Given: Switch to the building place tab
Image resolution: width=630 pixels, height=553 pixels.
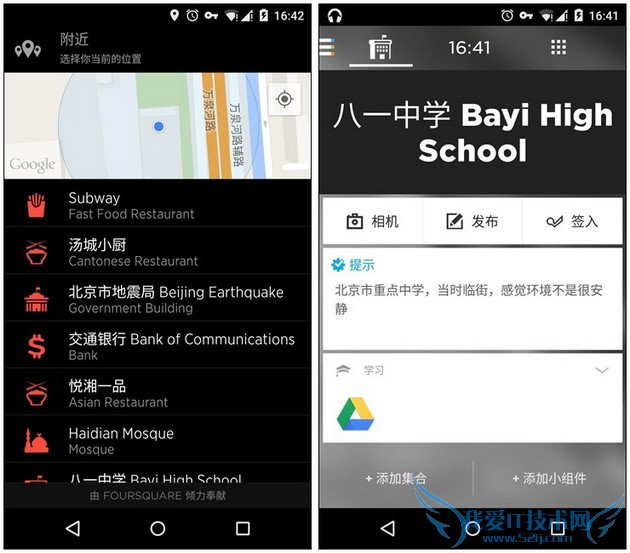Looking at the screenshot, I should 380,47.
